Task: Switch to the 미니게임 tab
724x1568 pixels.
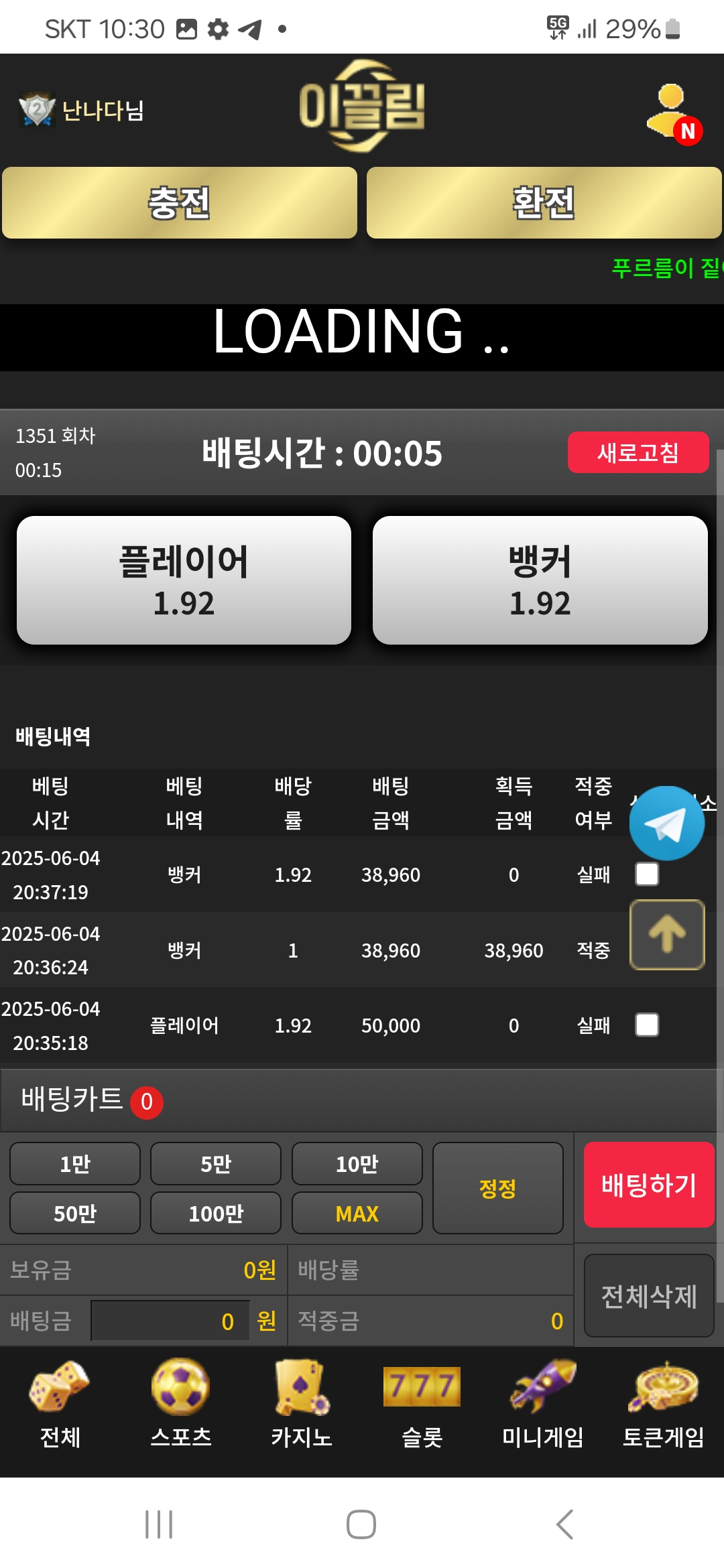Action: [543, 1403]
